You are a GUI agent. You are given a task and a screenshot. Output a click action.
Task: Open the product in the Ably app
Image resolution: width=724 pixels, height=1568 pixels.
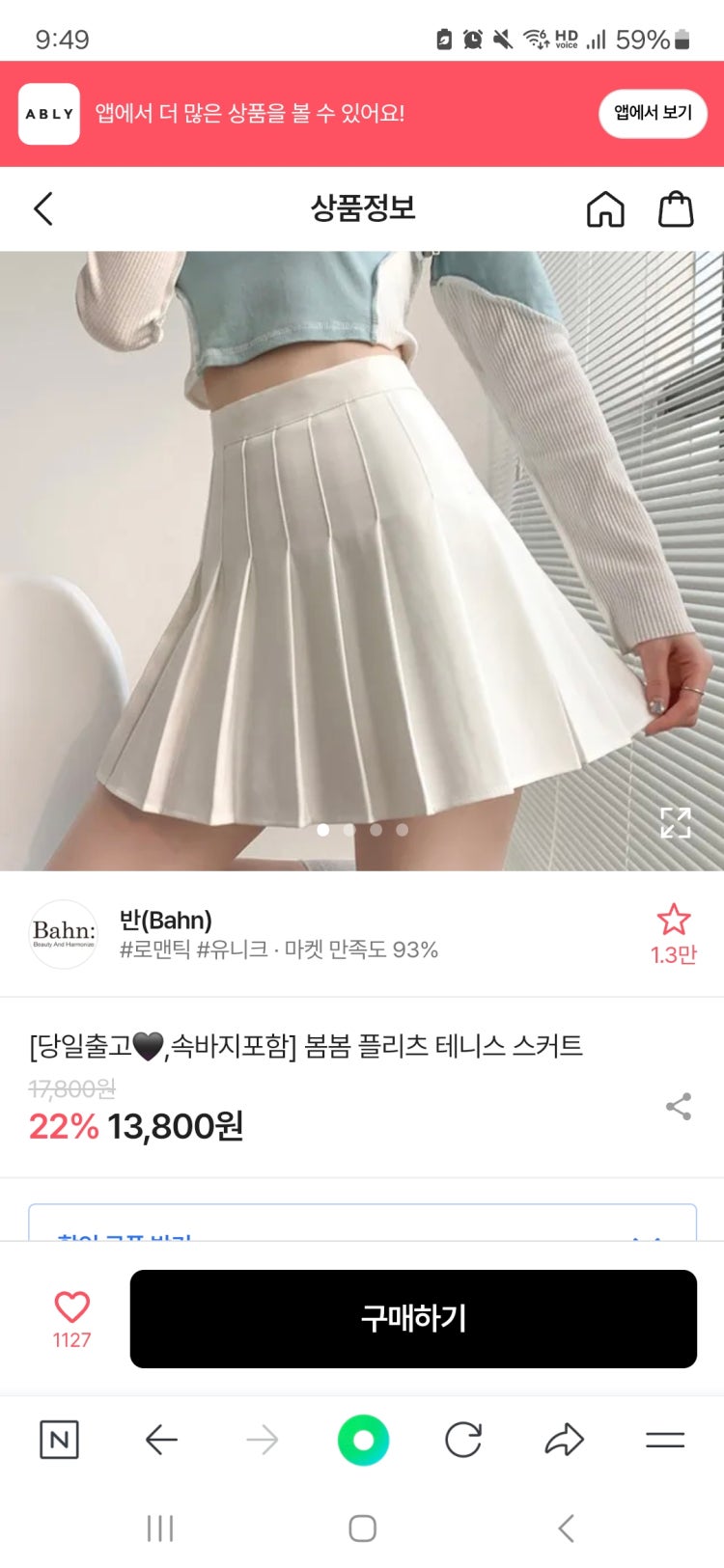653,113
